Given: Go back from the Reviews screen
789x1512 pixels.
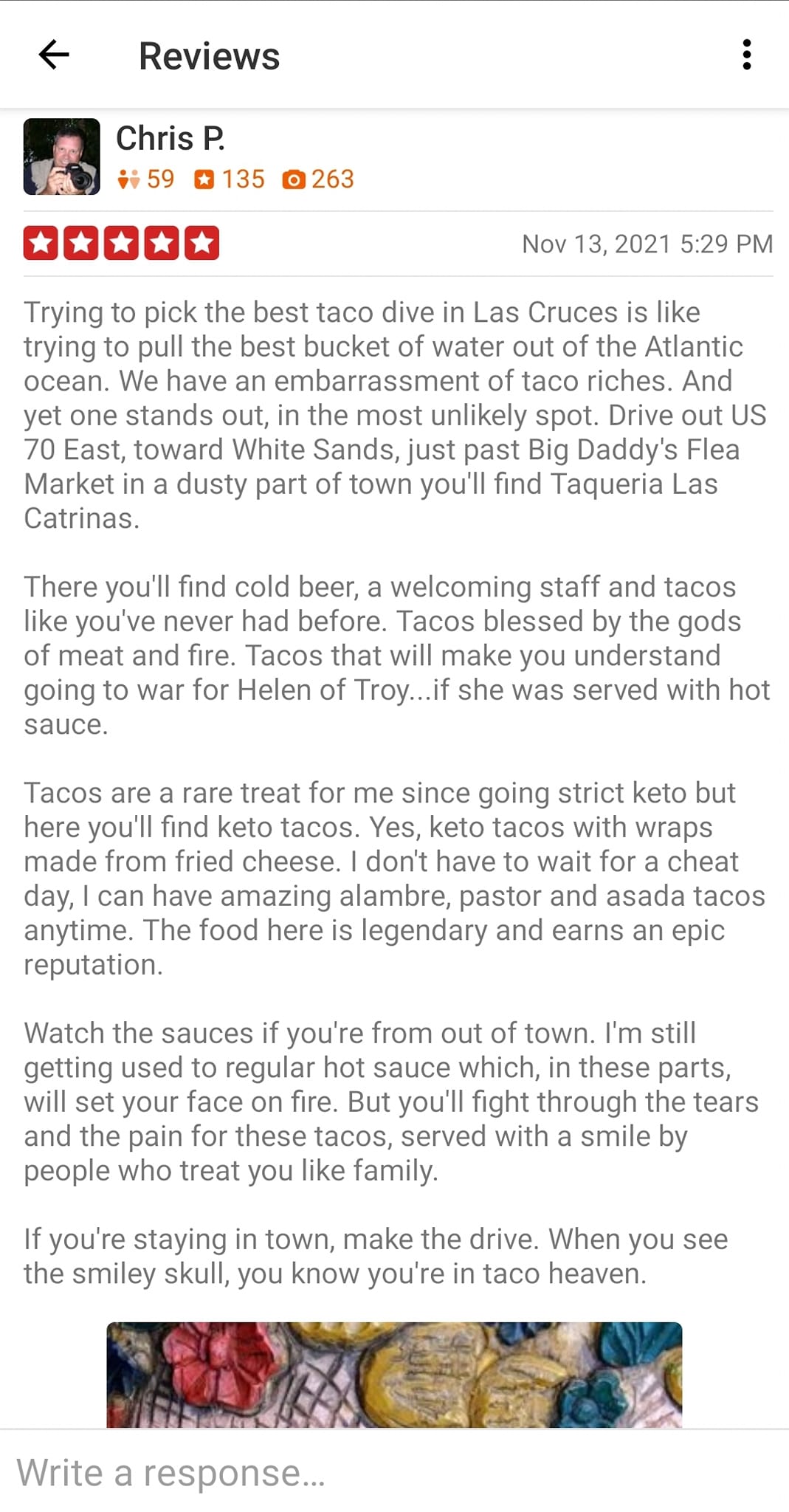Looking at the screenshot, I should pos(54,55).
